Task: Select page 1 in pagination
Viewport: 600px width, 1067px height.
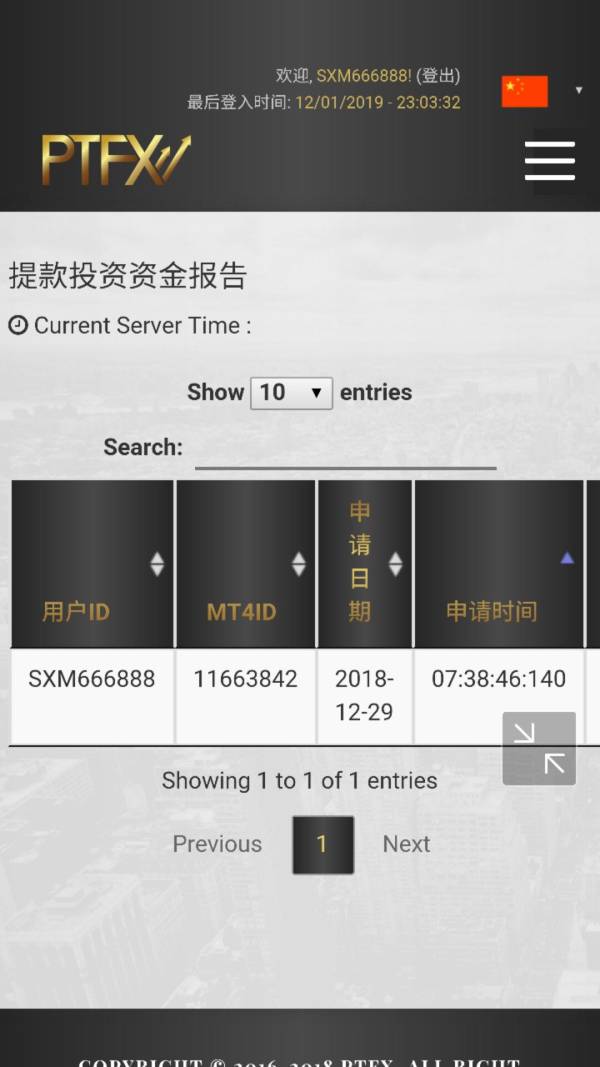Action: [323, 844]
